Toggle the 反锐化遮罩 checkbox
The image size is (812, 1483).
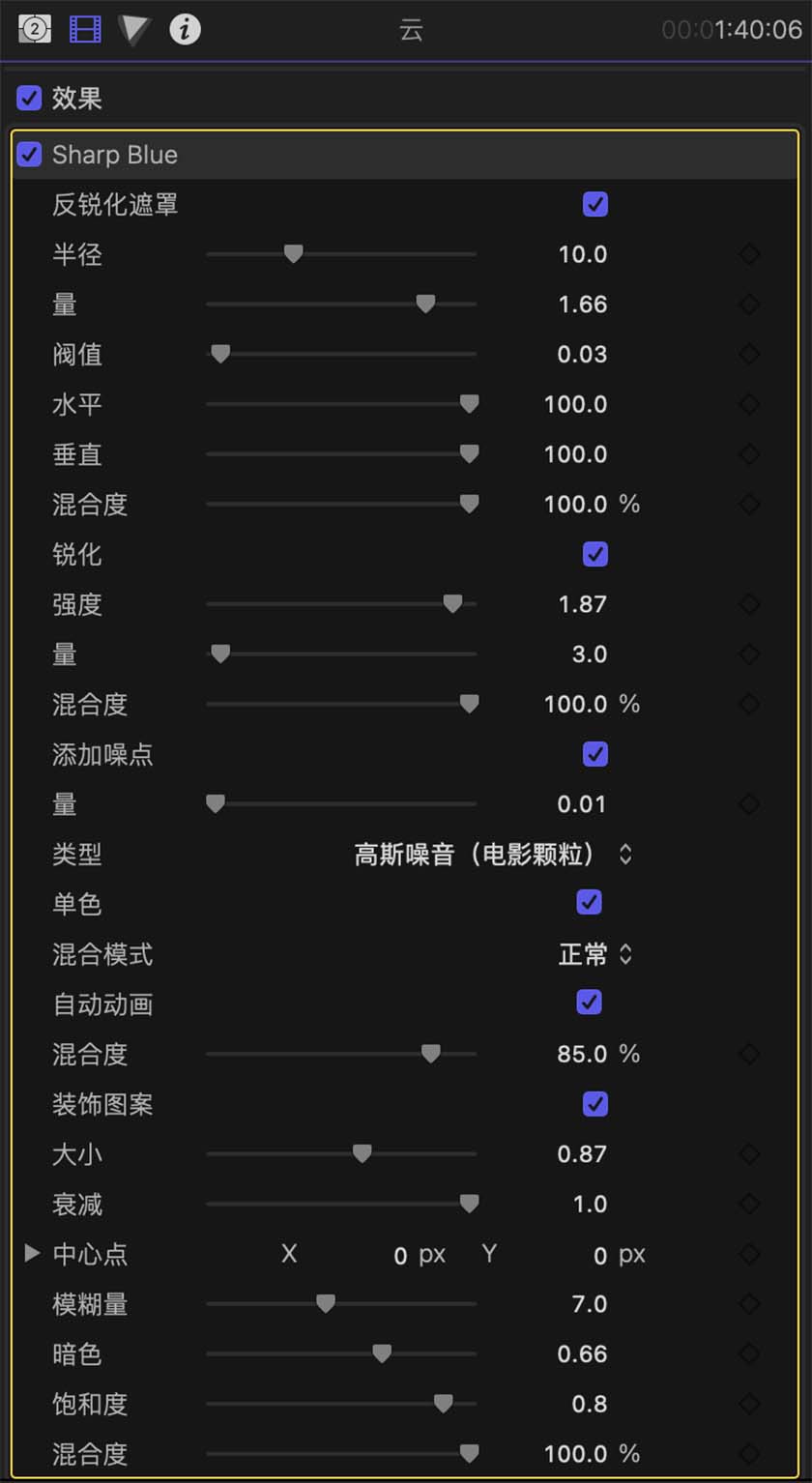click(x=594, y=204)
